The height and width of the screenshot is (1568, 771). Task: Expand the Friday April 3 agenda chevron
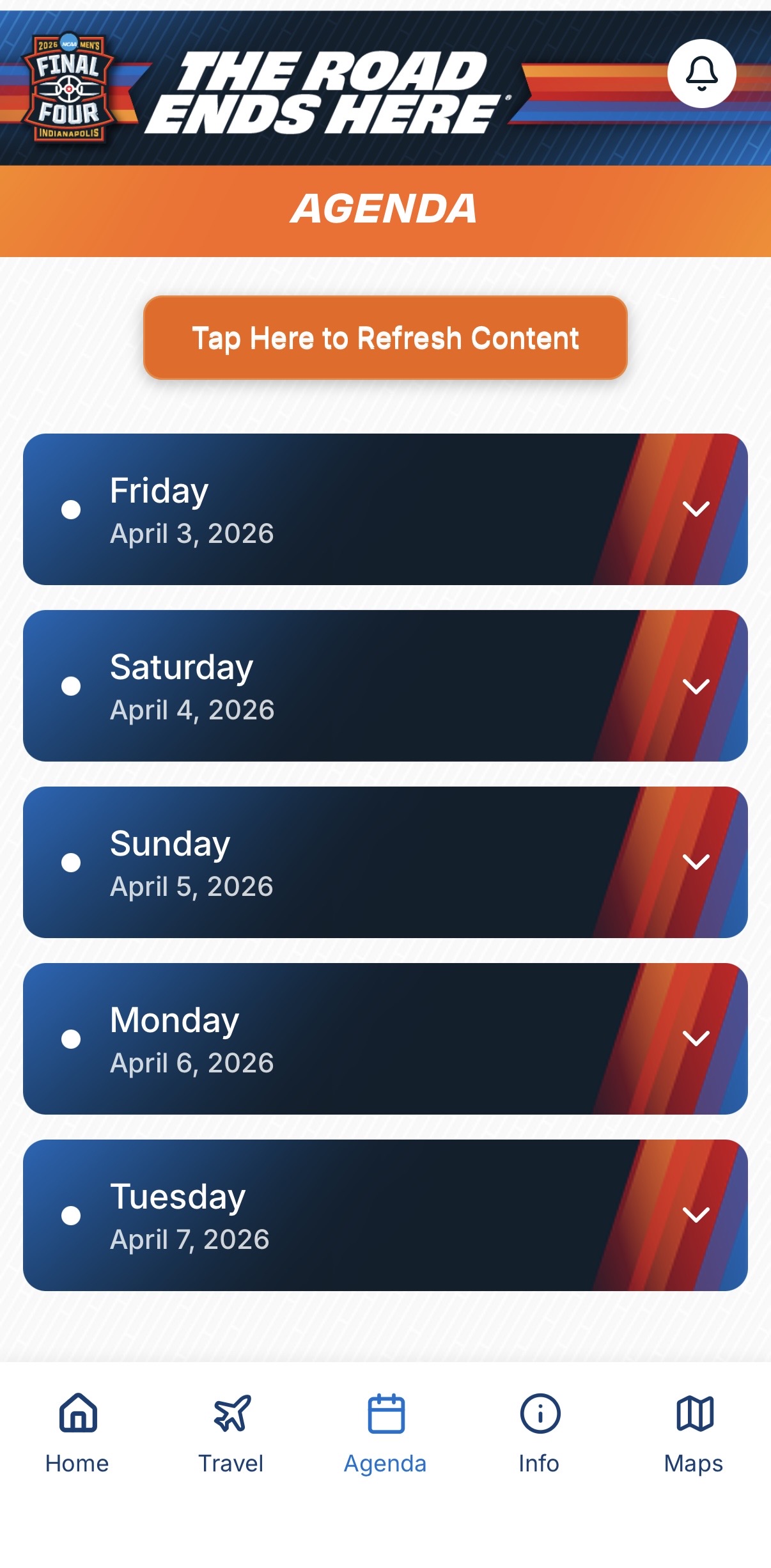point(696,508)
